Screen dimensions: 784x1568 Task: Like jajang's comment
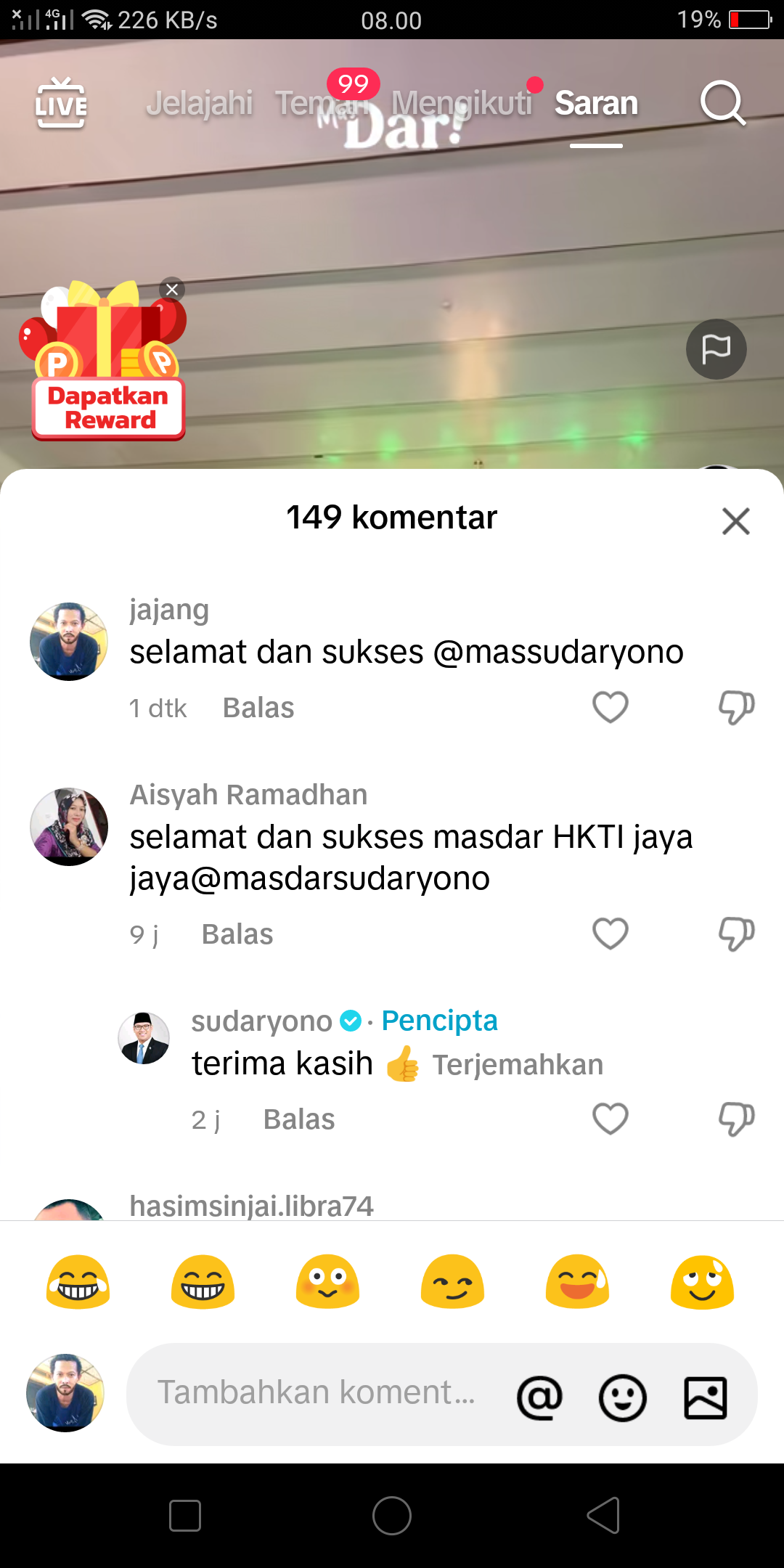(x=610, y=707)
